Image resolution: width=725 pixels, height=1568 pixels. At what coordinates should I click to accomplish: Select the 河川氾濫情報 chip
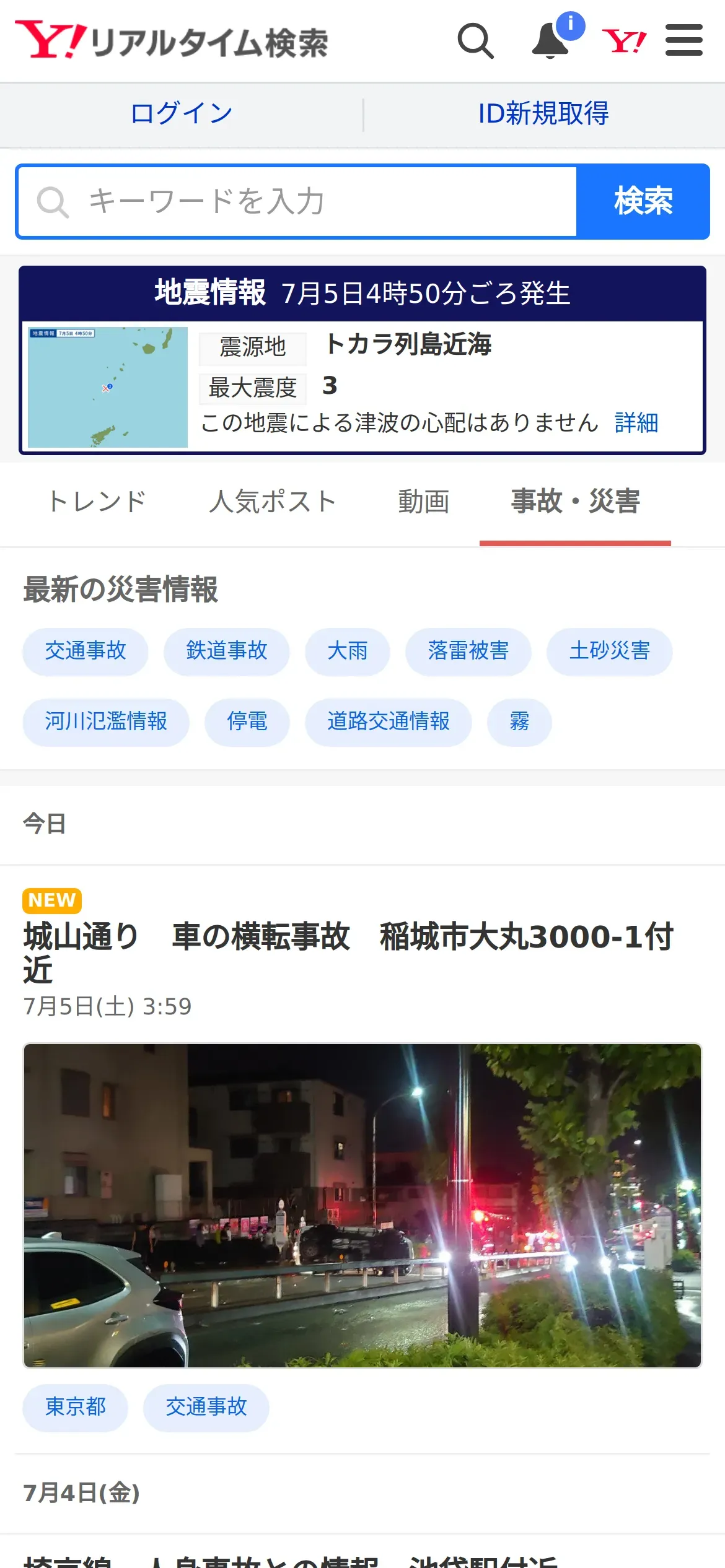tap(106, 722)
